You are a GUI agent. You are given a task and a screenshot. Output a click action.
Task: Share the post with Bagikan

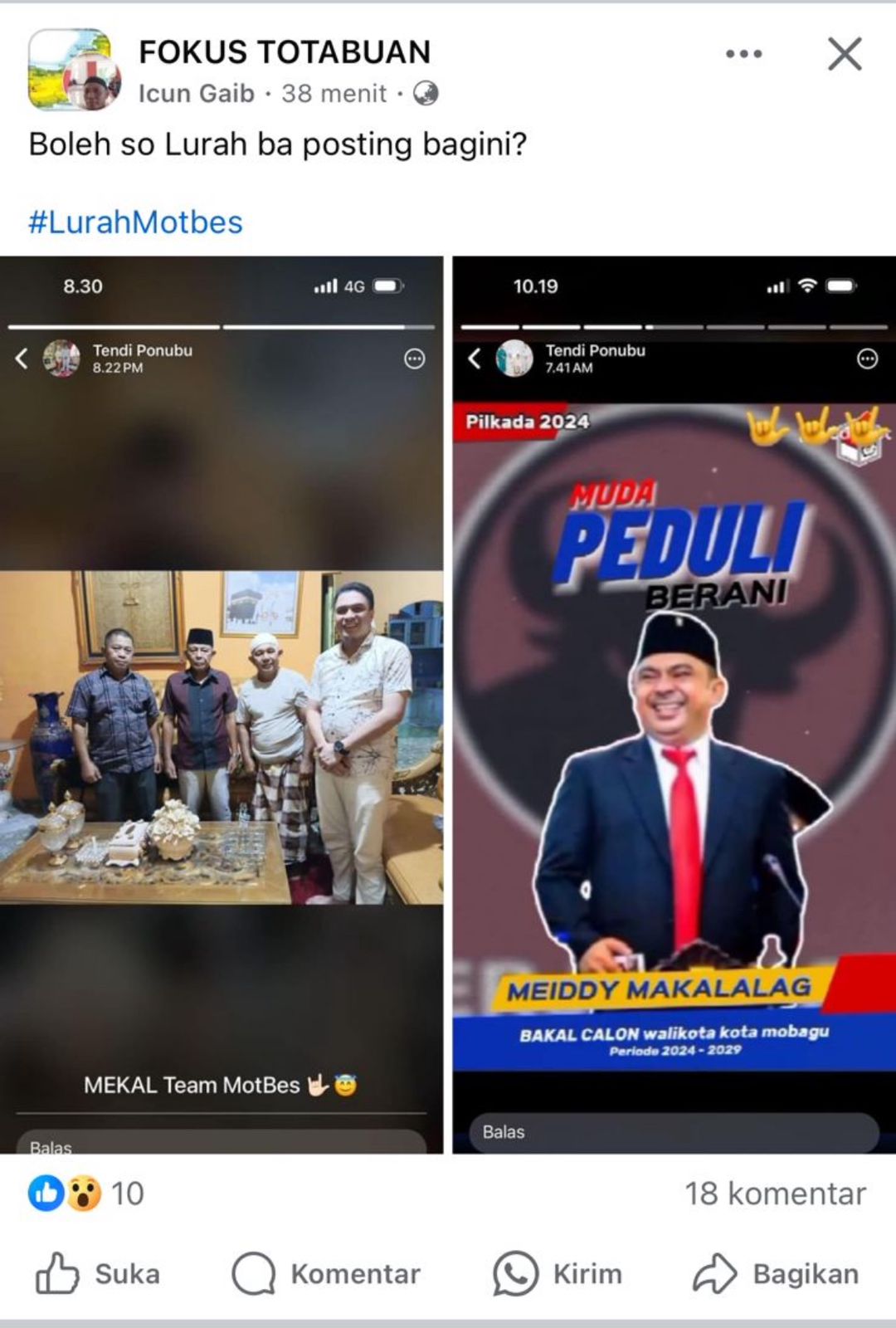click(777, 1273)
